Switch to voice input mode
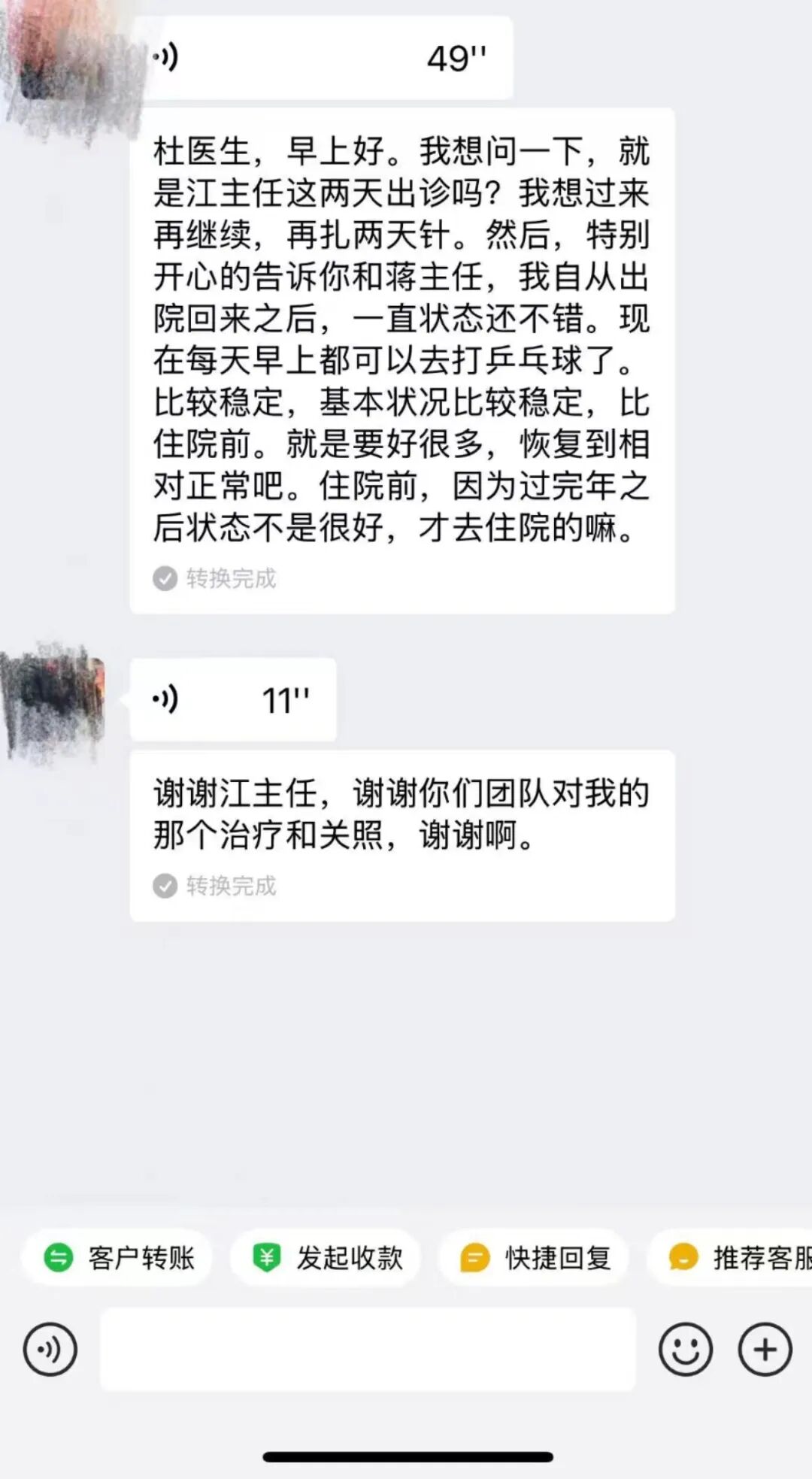Screen dimensions: 812x1479 point(50,1350)
